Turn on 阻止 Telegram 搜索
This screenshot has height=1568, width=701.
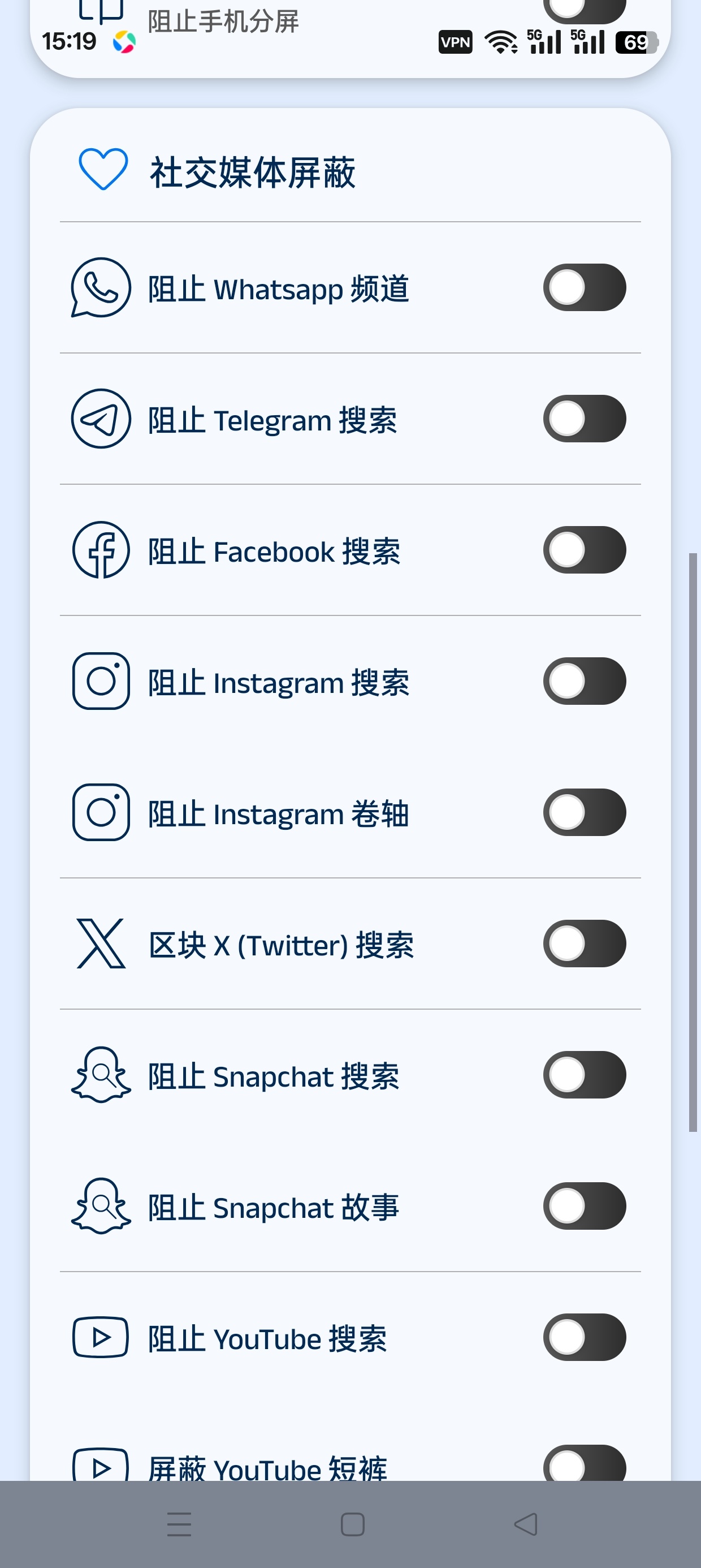click(x=584, y=419)
